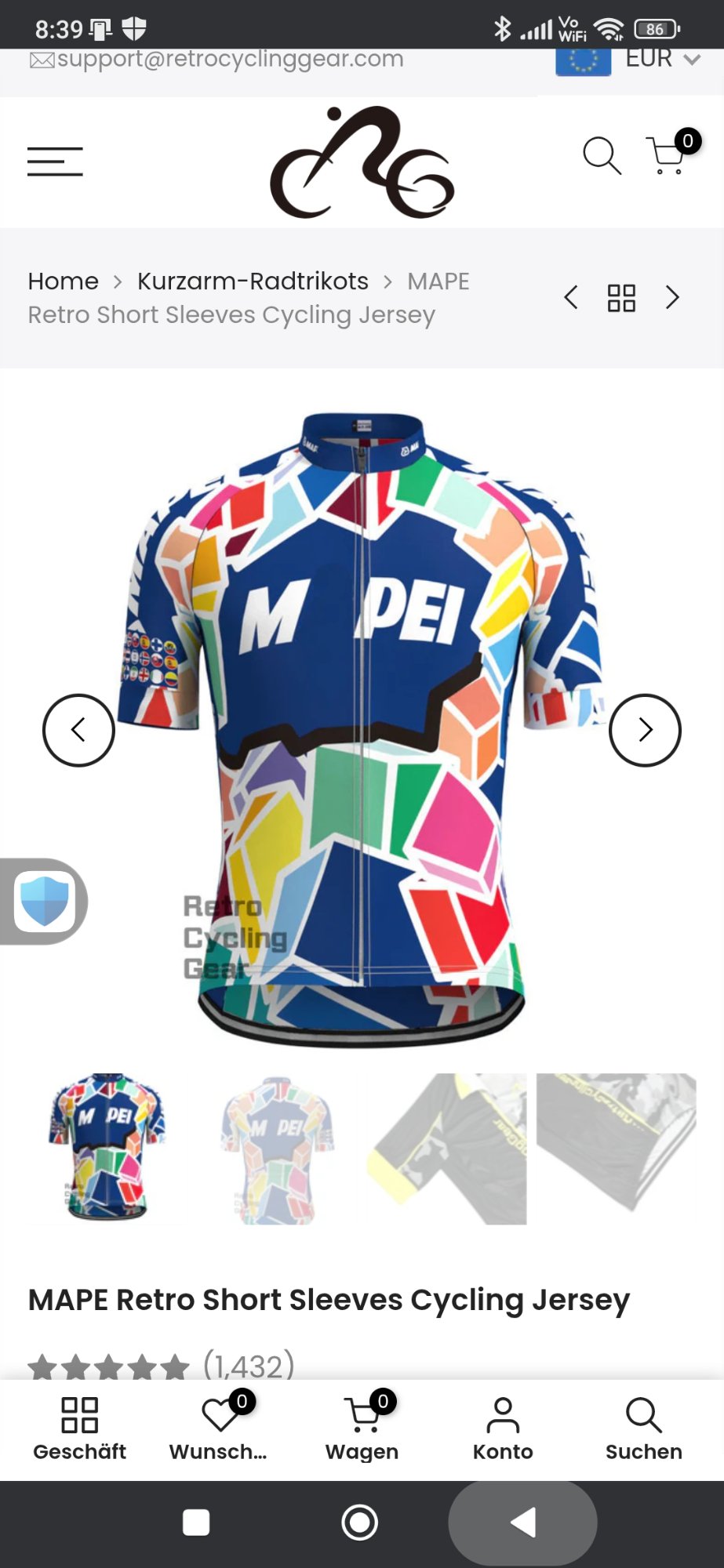
Task: Go to previous product arrow
Action: (x=571, y=298)
